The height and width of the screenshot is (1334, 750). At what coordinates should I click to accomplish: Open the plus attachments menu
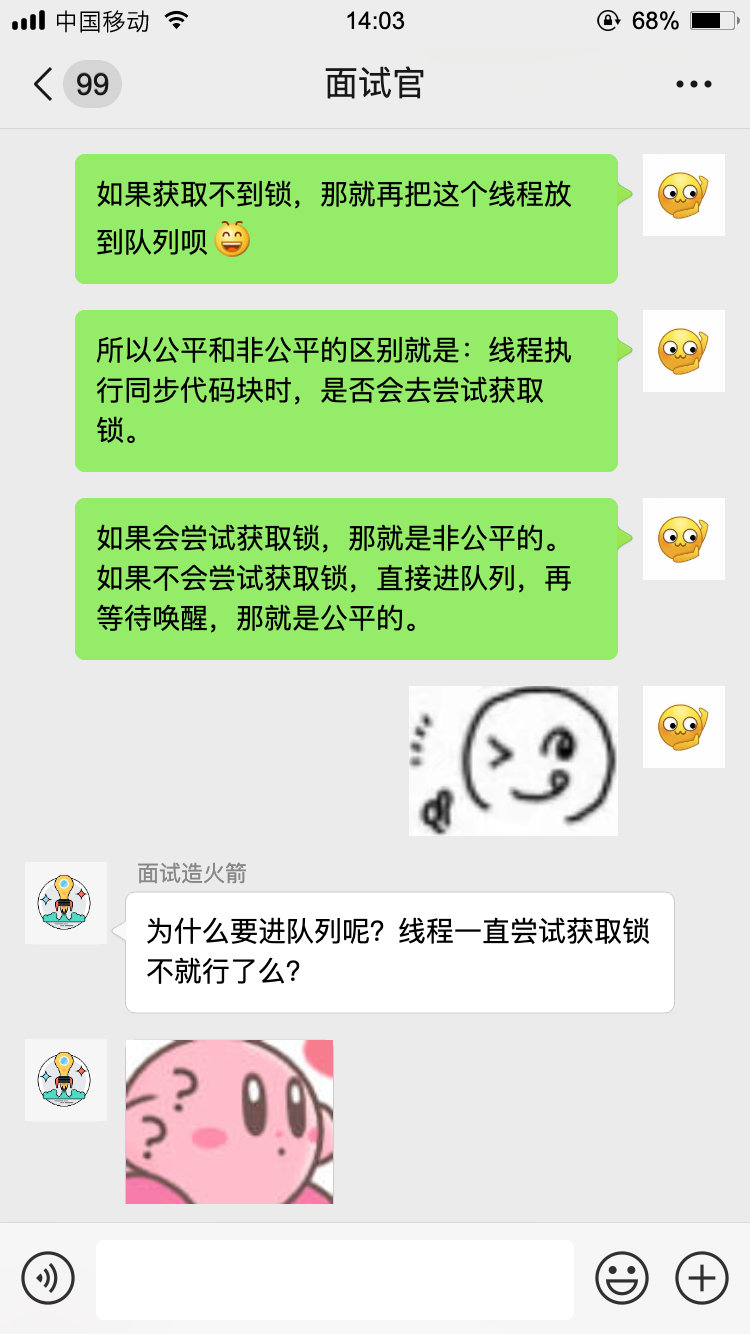tap(702, 1278)
